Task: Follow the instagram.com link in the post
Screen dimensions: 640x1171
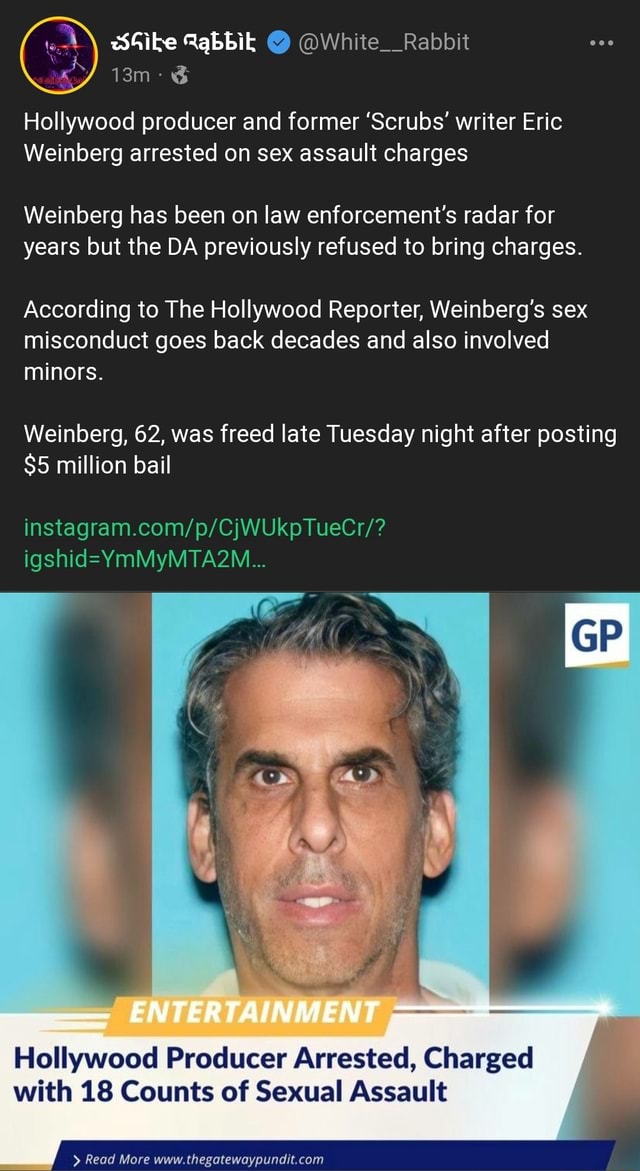Action: 200,539
